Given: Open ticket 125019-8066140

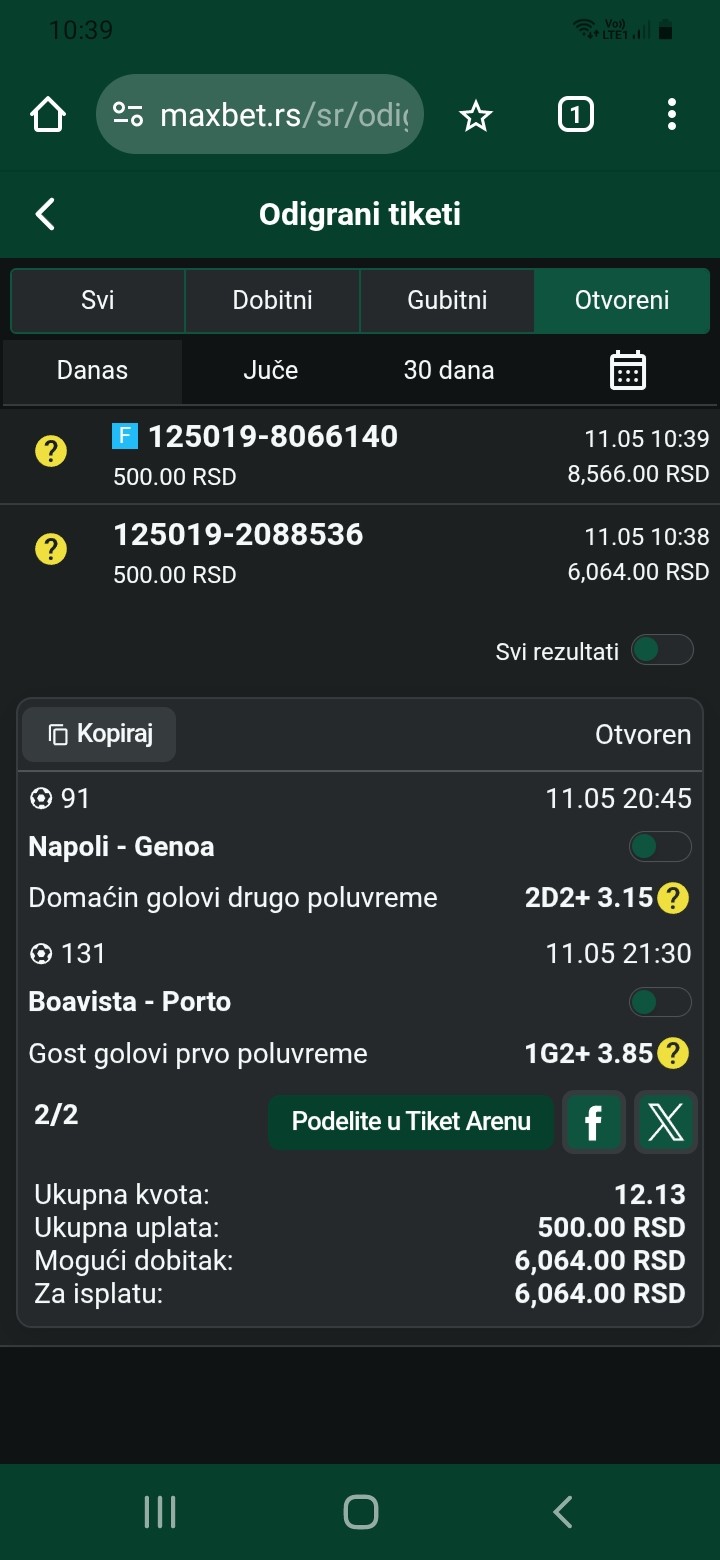Looking at the screenshot, I should point(360,454).
